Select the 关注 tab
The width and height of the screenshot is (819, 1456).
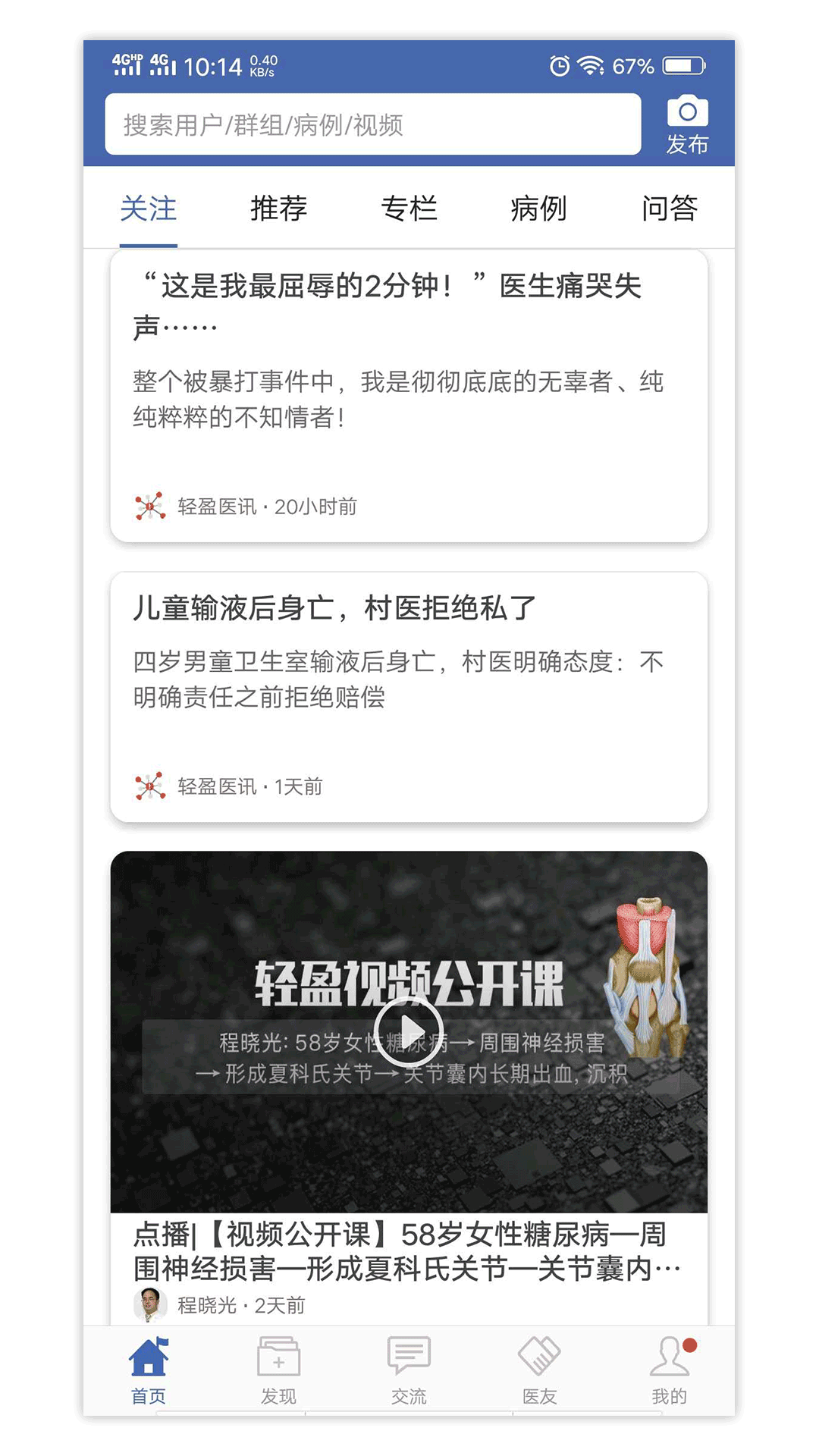pyautogui.click(x=149, y=208)
